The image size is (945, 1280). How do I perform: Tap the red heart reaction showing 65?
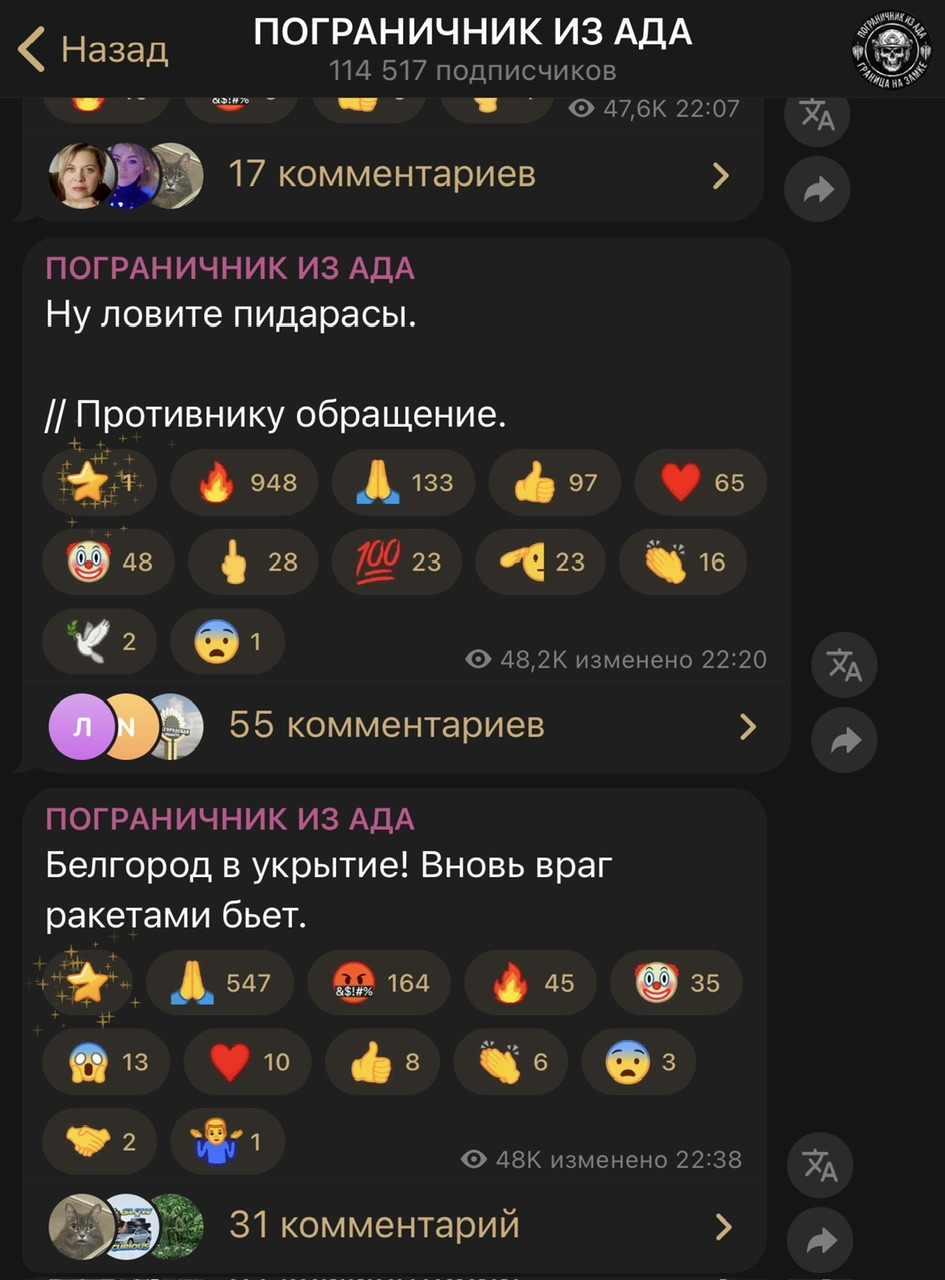[x=701, y=483]
